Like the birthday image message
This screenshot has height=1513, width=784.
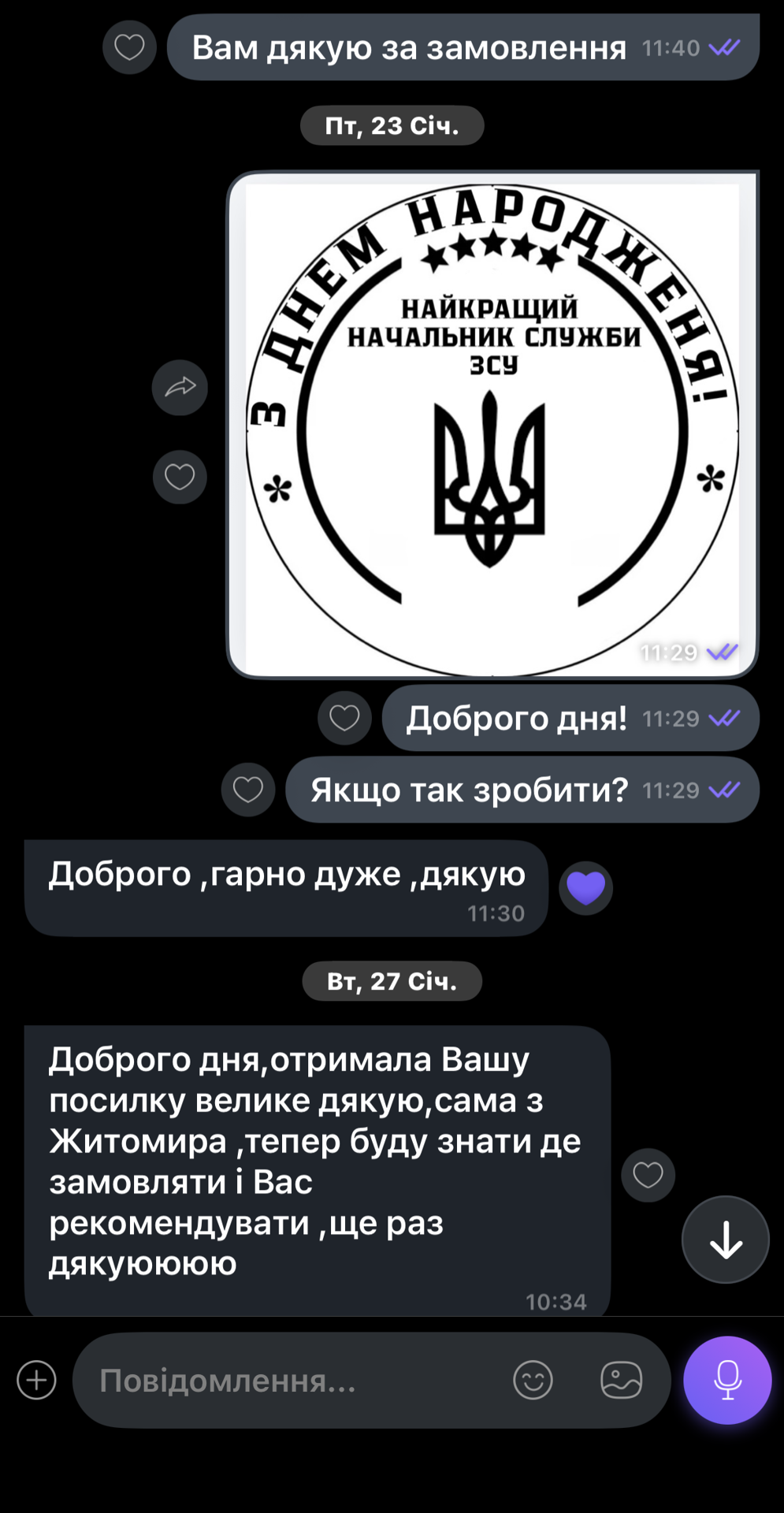point(180,477)
